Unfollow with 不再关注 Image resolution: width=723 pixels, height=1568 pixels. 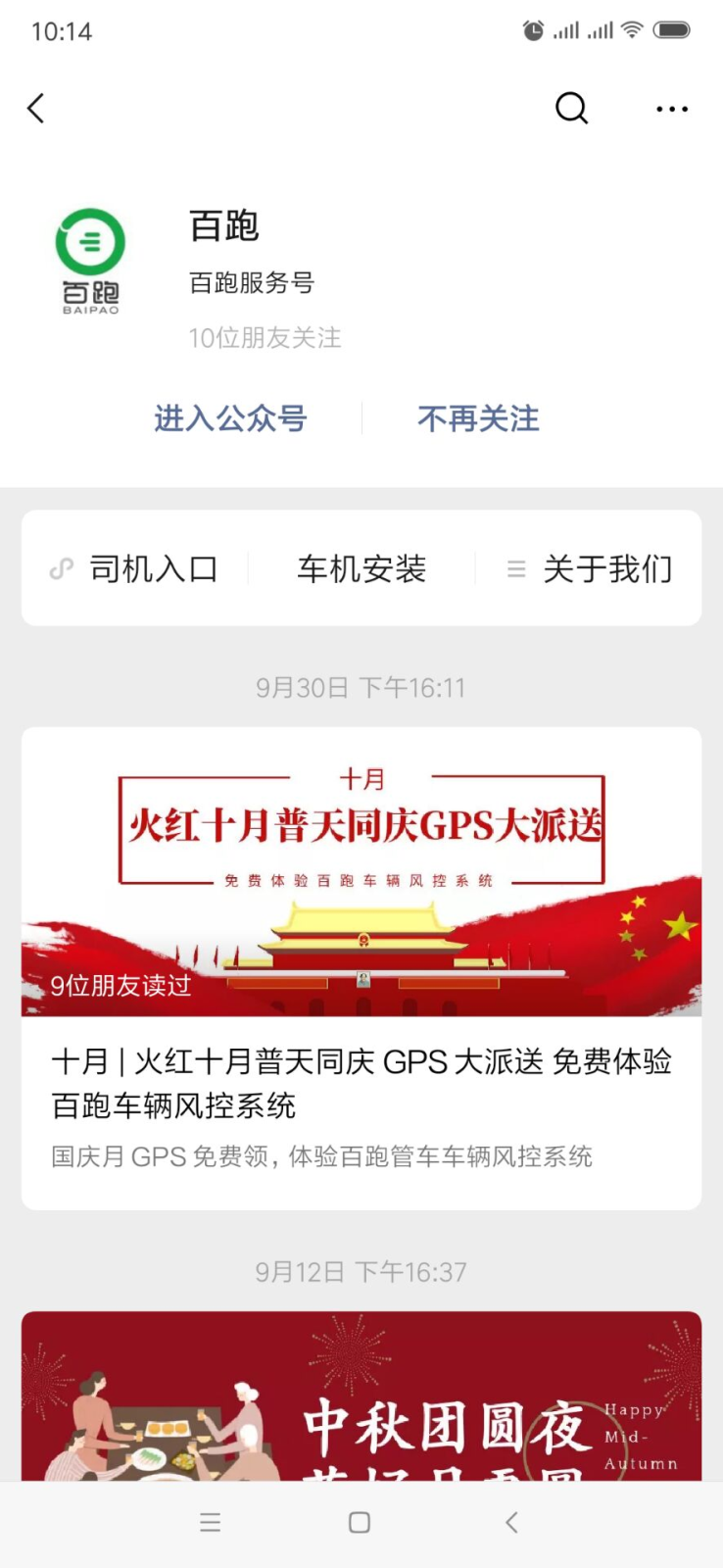pos(478,418)
